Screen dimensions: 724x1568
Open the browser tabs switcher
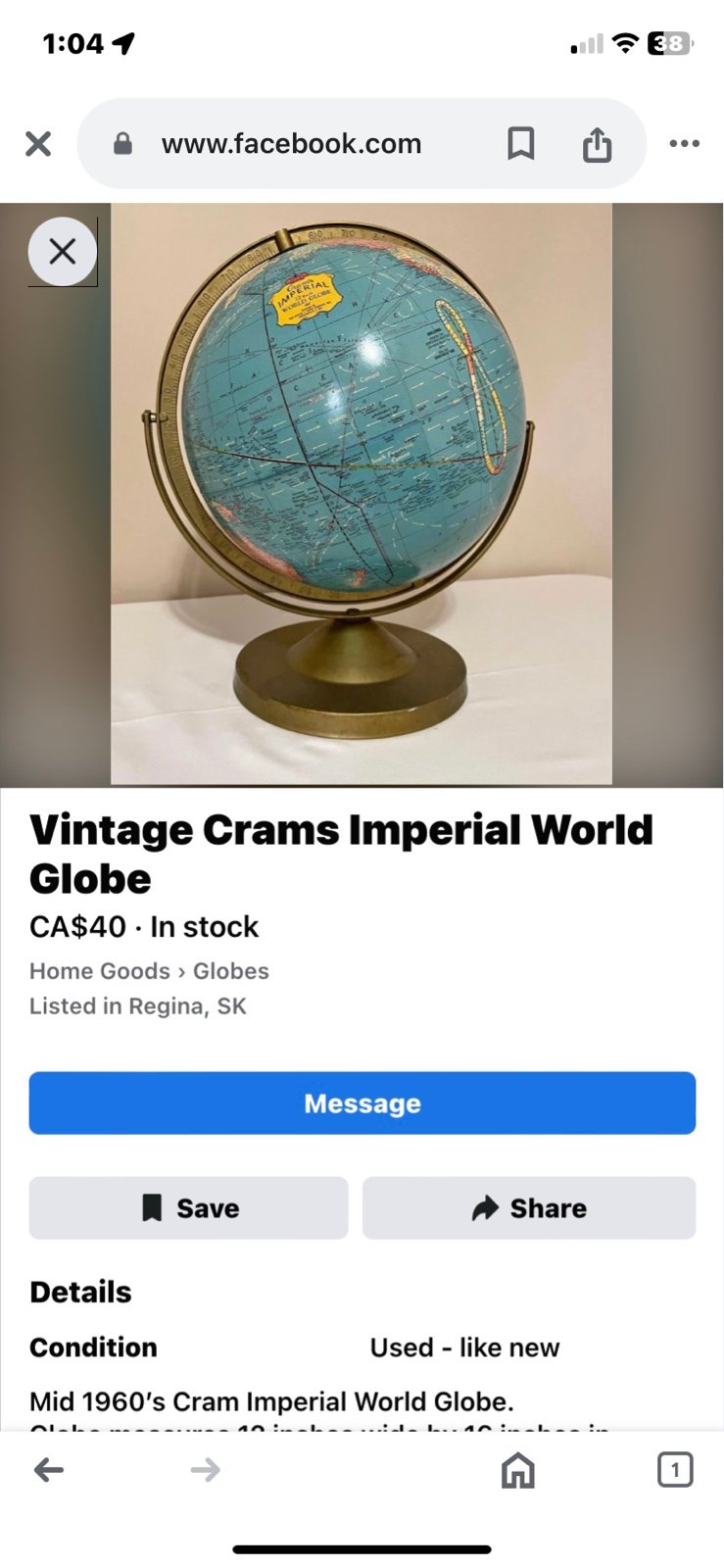[675, 1470]
